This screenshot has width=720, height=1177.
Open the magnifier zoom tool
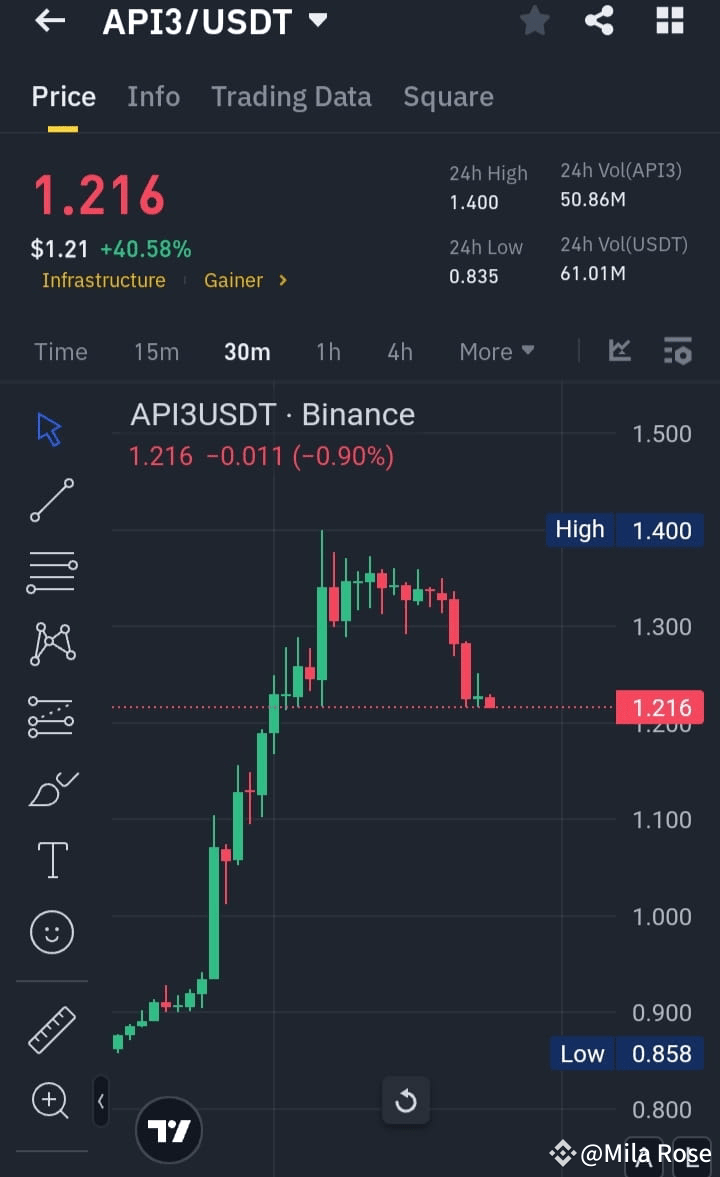[50, 1100]
